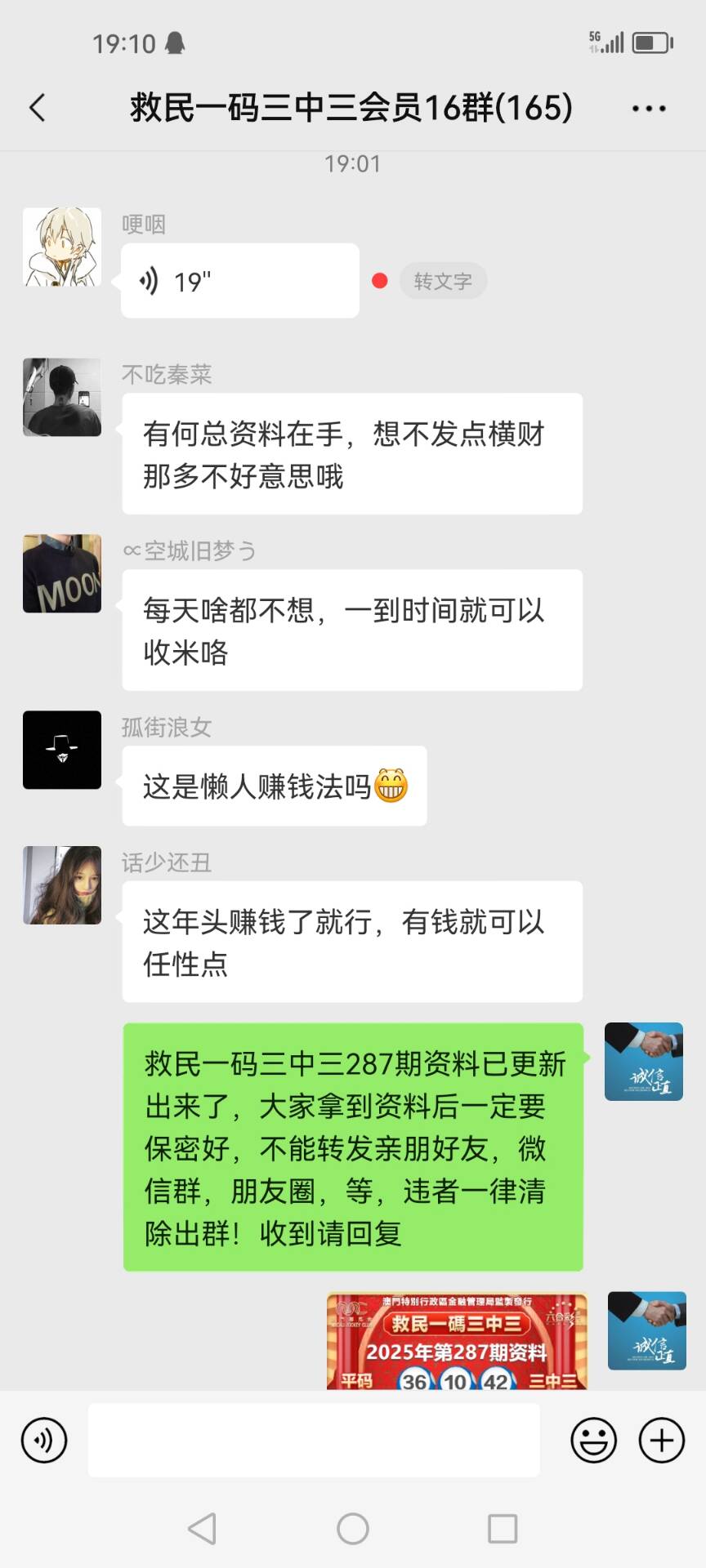
Task: Switch to voice input mode
Action: pyautogui.click(x=44, y=1440)
